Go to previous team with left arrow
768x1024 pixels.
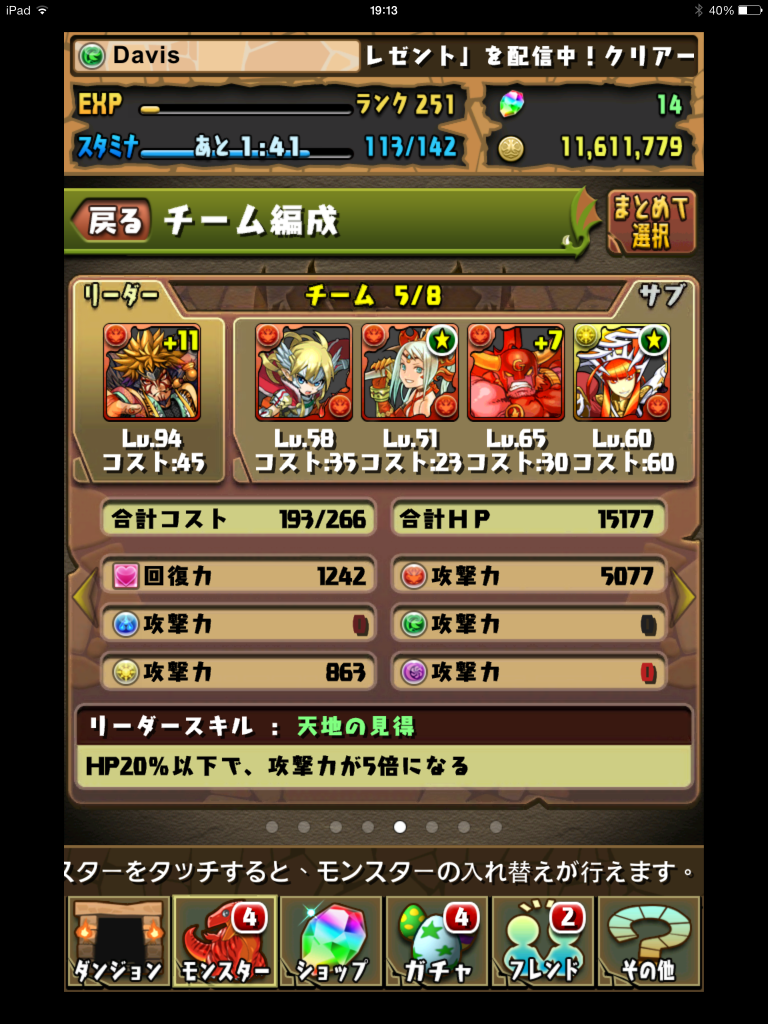click(x=84, y=597)
